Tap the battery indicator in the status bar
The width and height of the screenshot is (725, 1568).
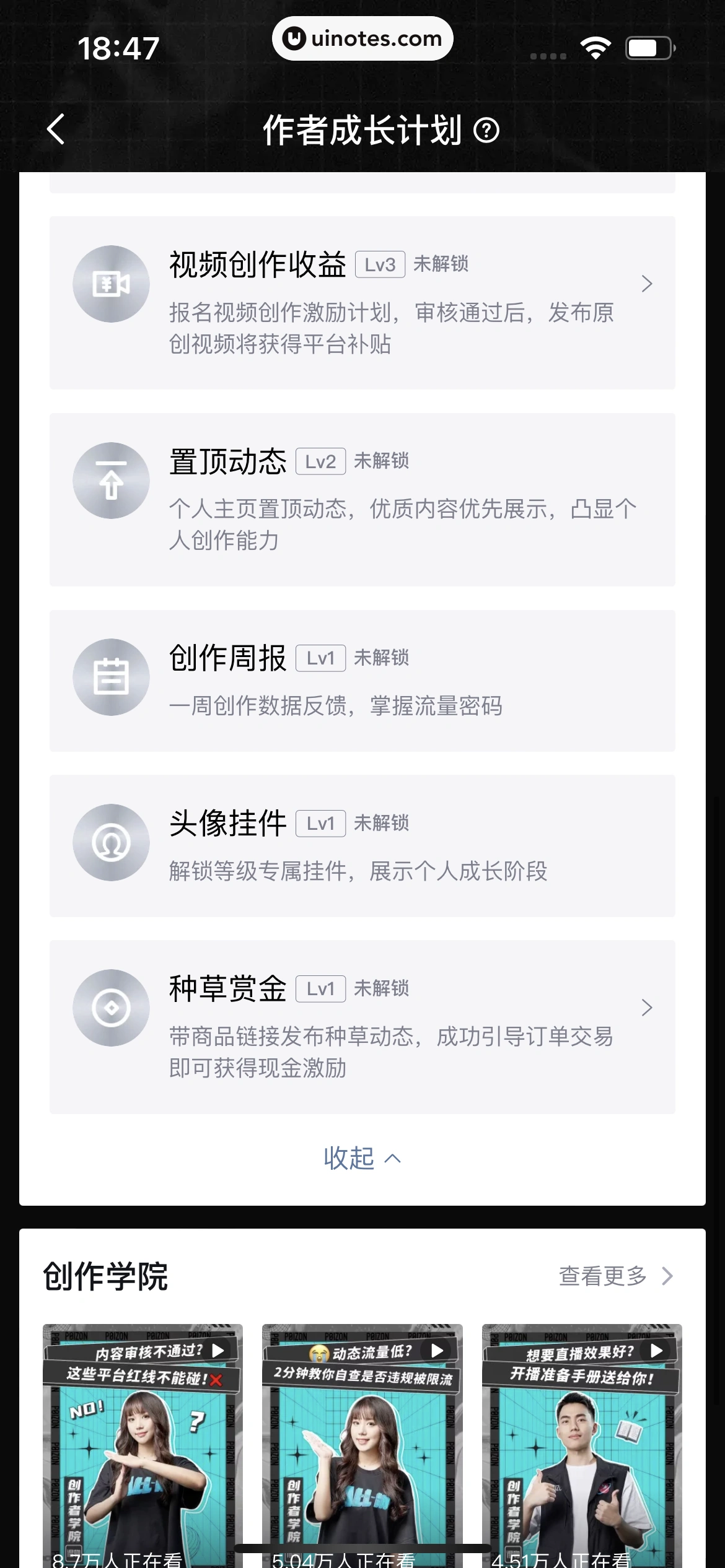[648, 46]
